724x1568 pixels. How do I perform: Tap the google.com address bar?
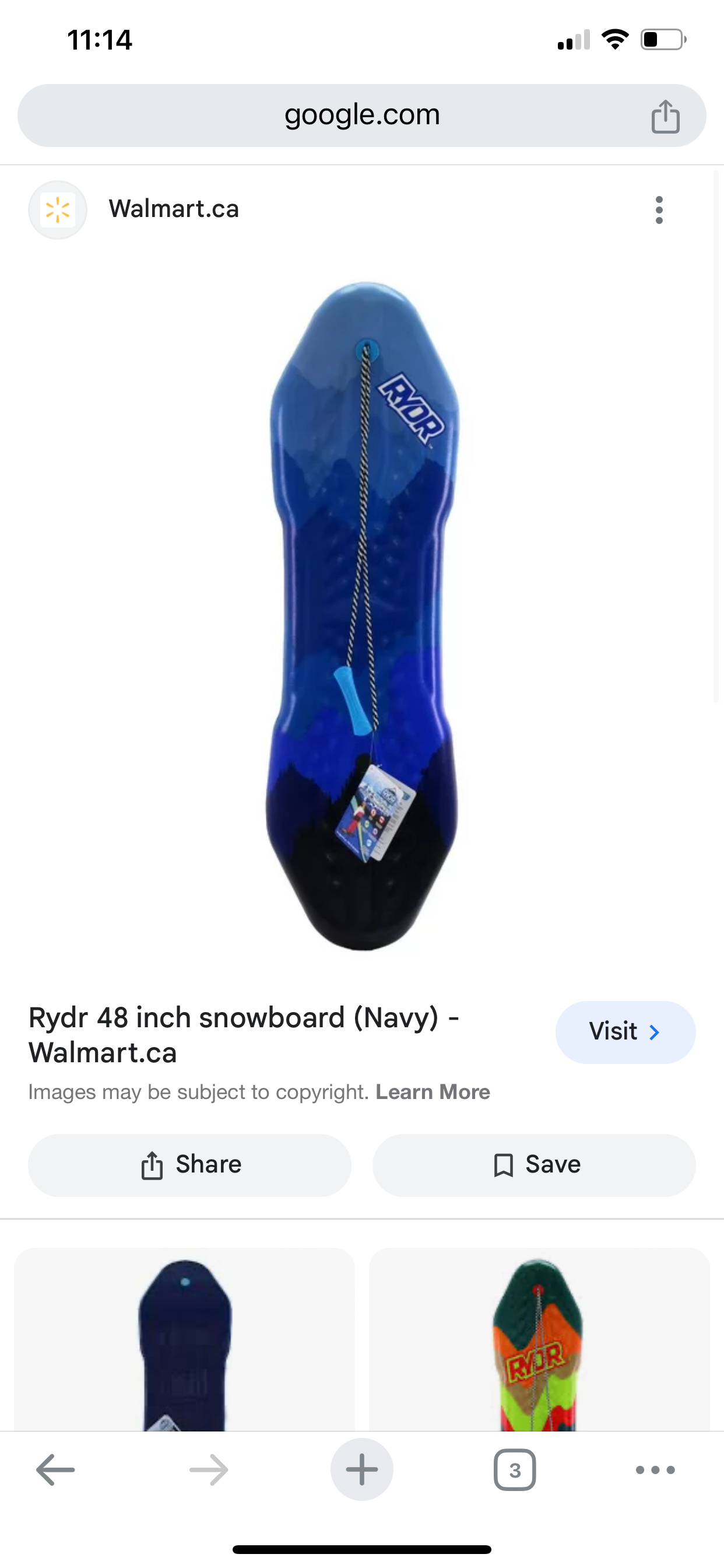[361, 115]
